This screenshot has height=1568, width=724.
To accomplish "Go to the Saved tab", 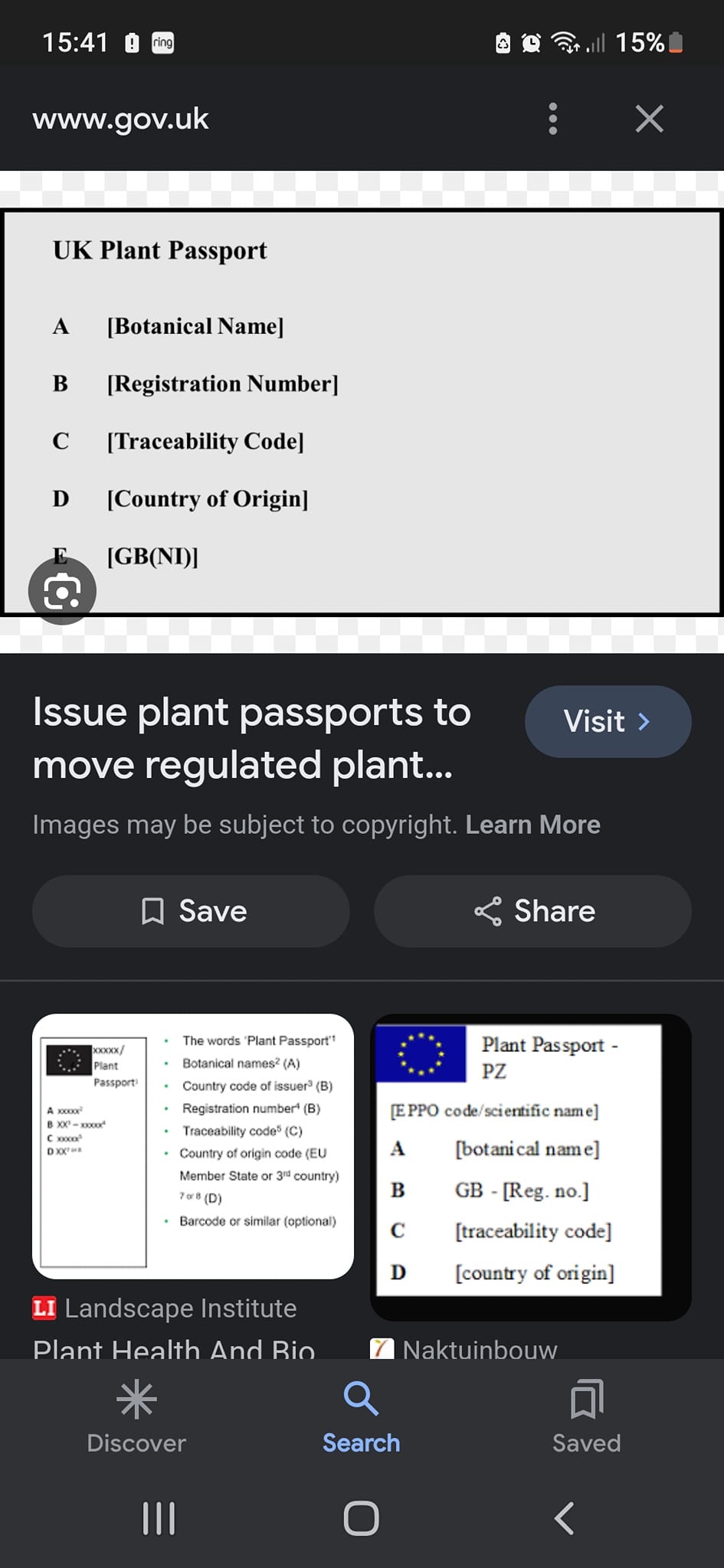I will pyautogui.click(x=586, y=1416).
